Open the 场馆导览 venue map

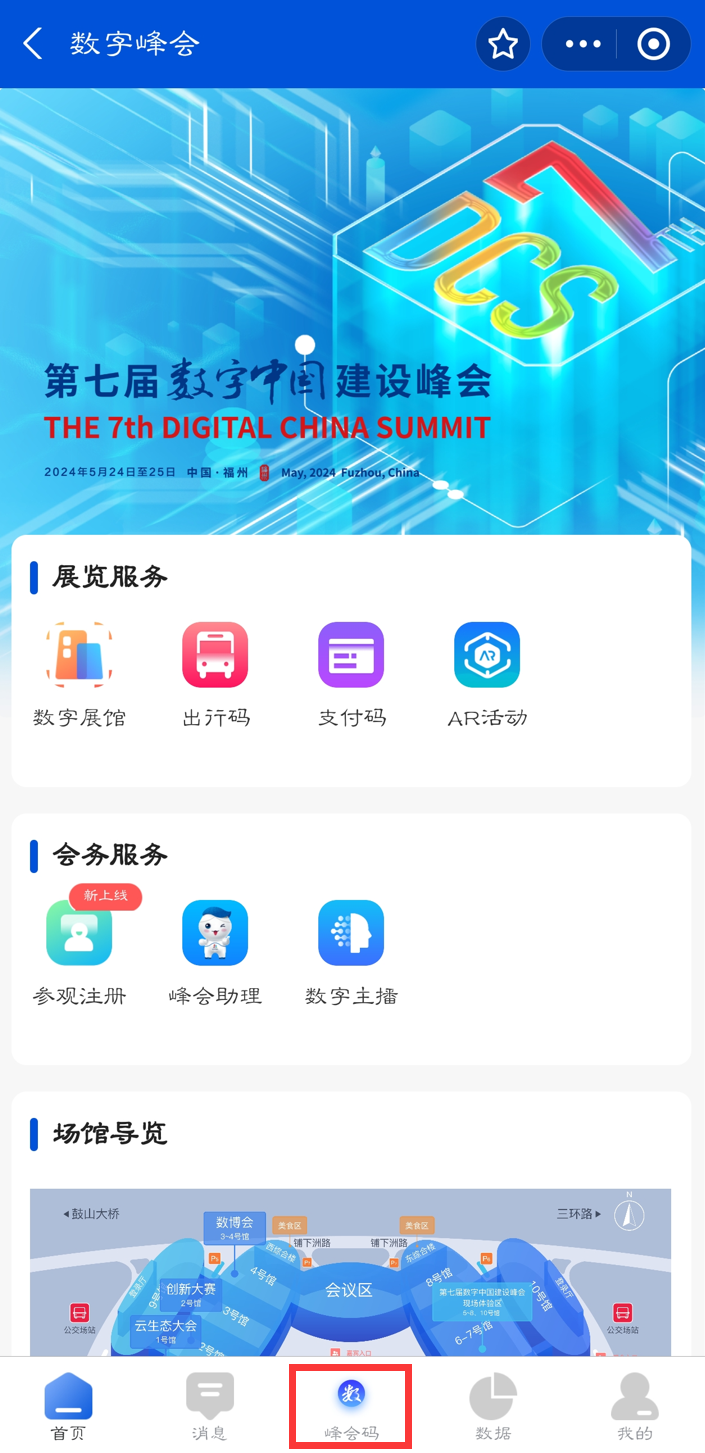pyautogui.click(x=350, y=1270)
